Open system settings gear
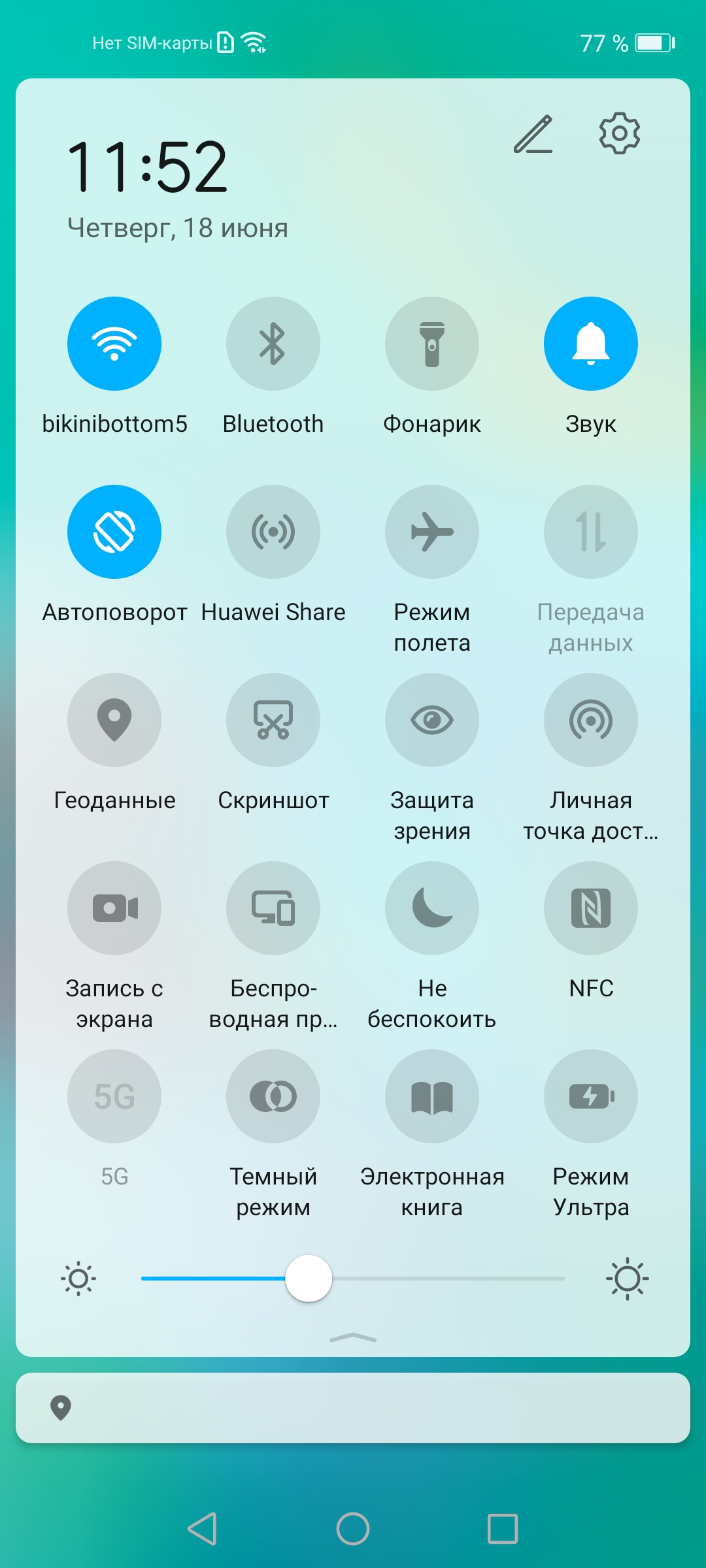The width and height of the screenshot is (706, 1568). click(x=619, y=133)
